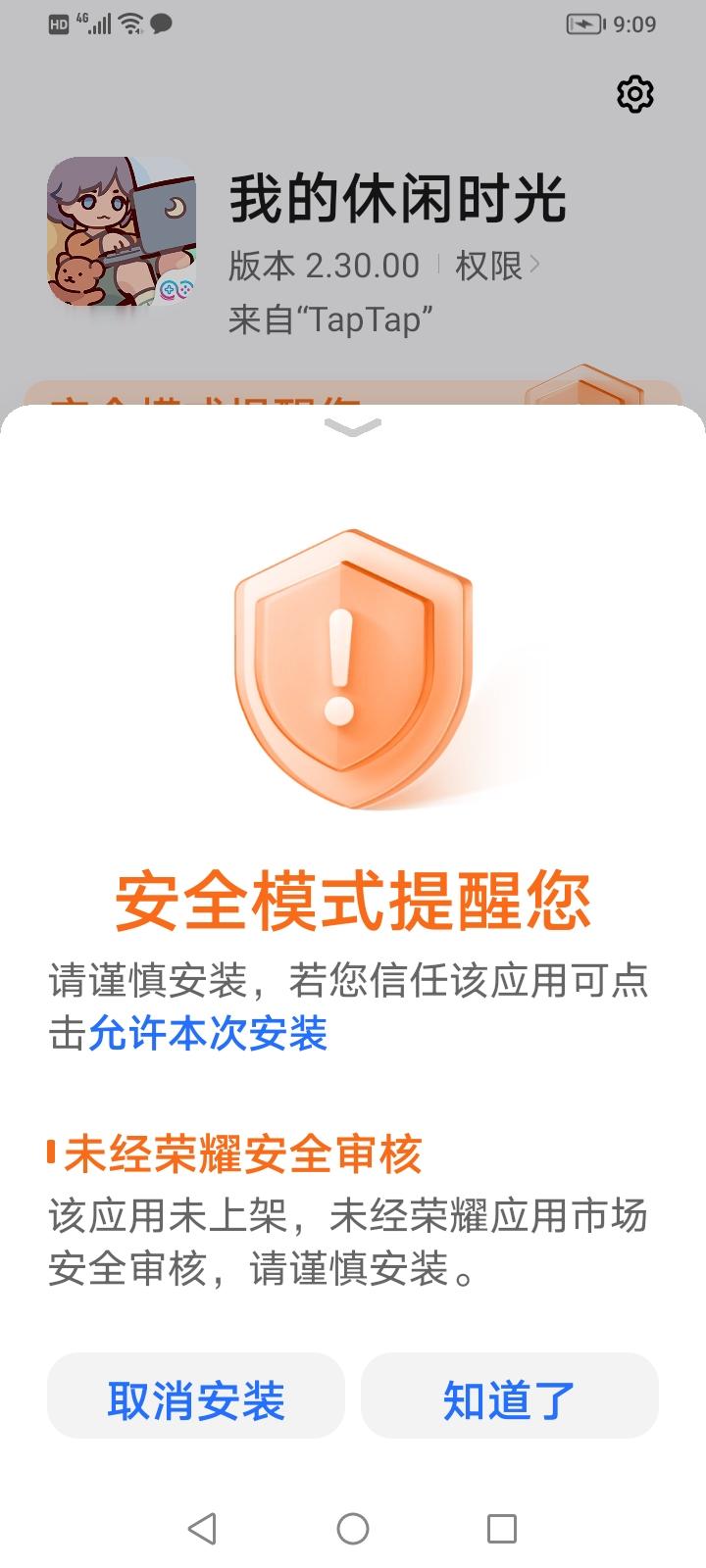Open recent apps with the square button

[500, 1525]
